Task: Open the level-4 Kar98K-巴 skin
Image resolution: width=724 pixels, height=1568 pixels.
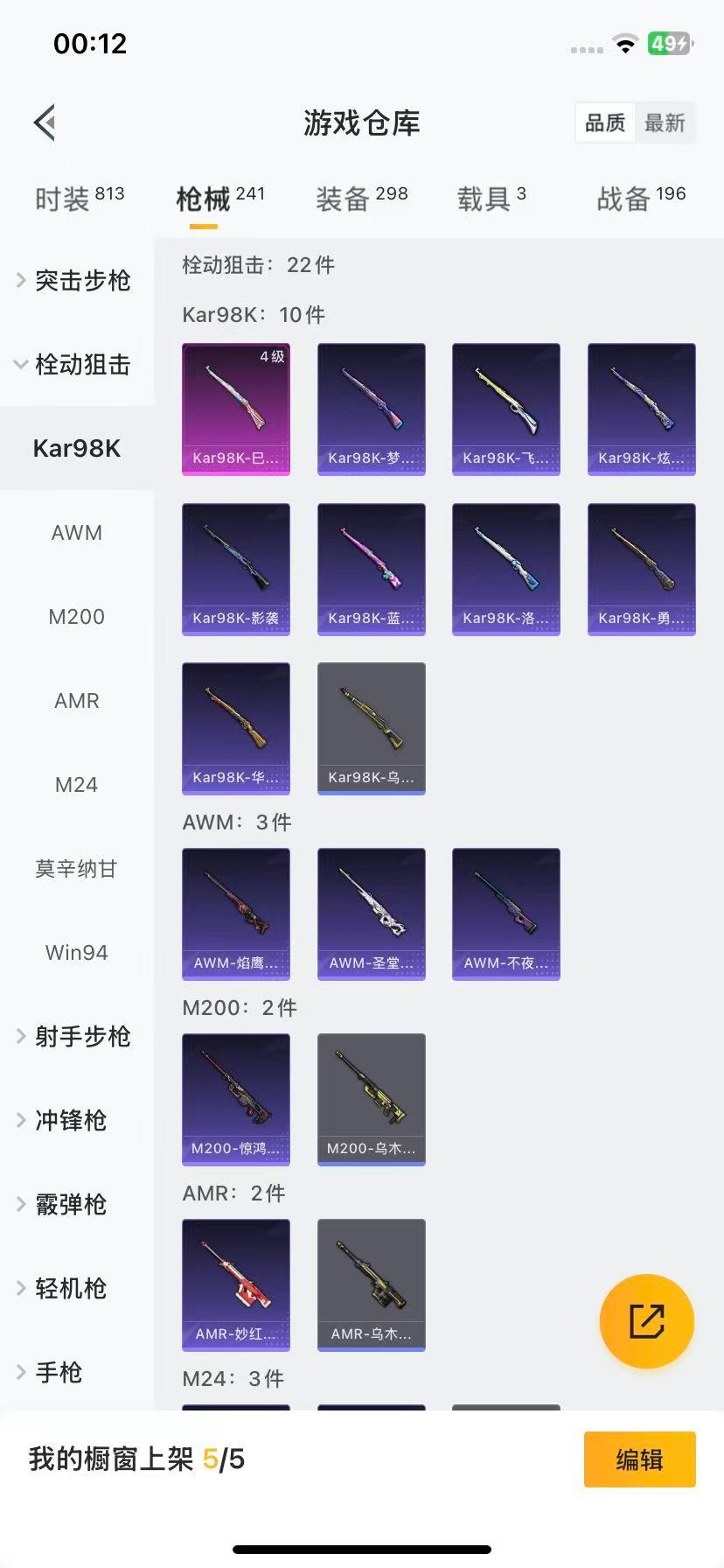Action: (235, 409)
